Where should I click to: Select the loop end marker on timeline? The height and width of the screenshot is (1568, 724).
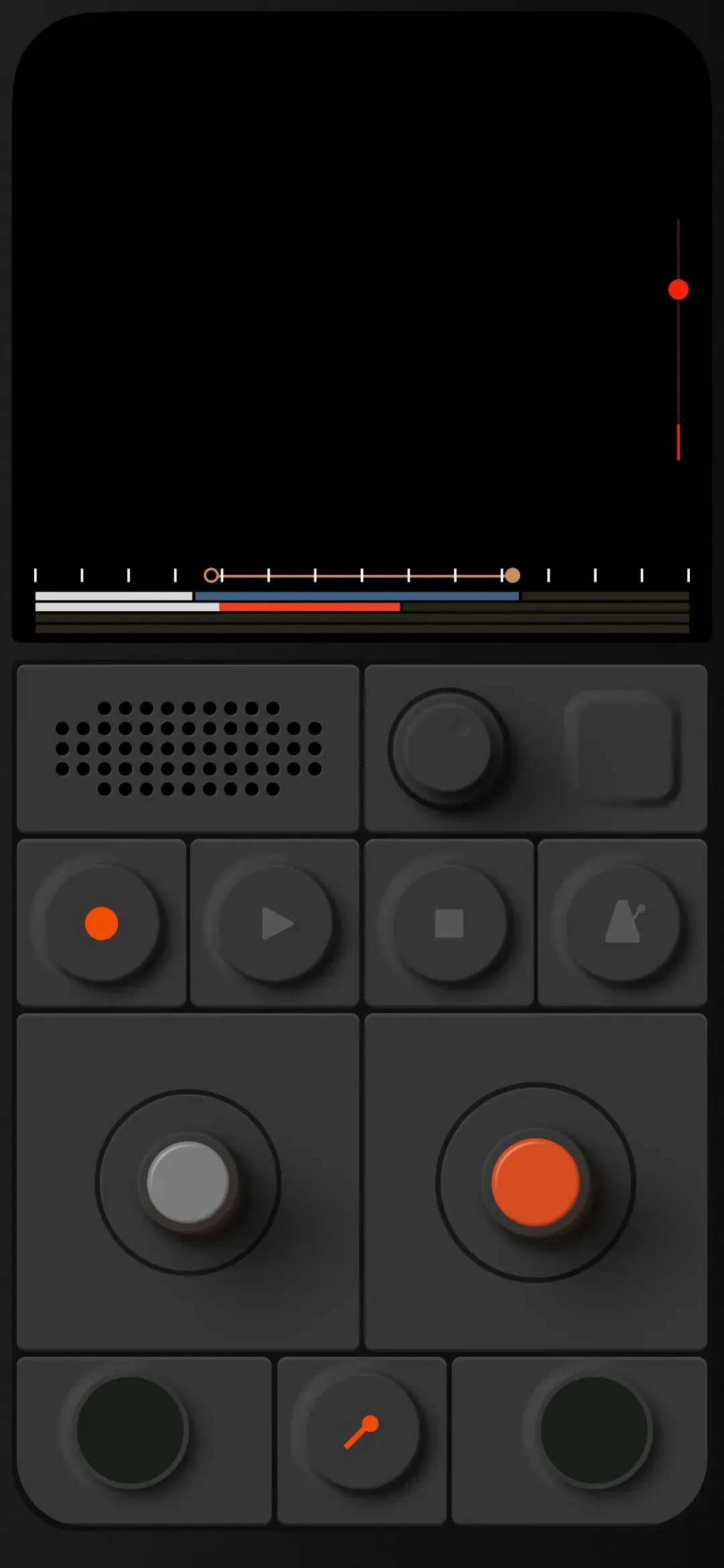coord(512,575)
